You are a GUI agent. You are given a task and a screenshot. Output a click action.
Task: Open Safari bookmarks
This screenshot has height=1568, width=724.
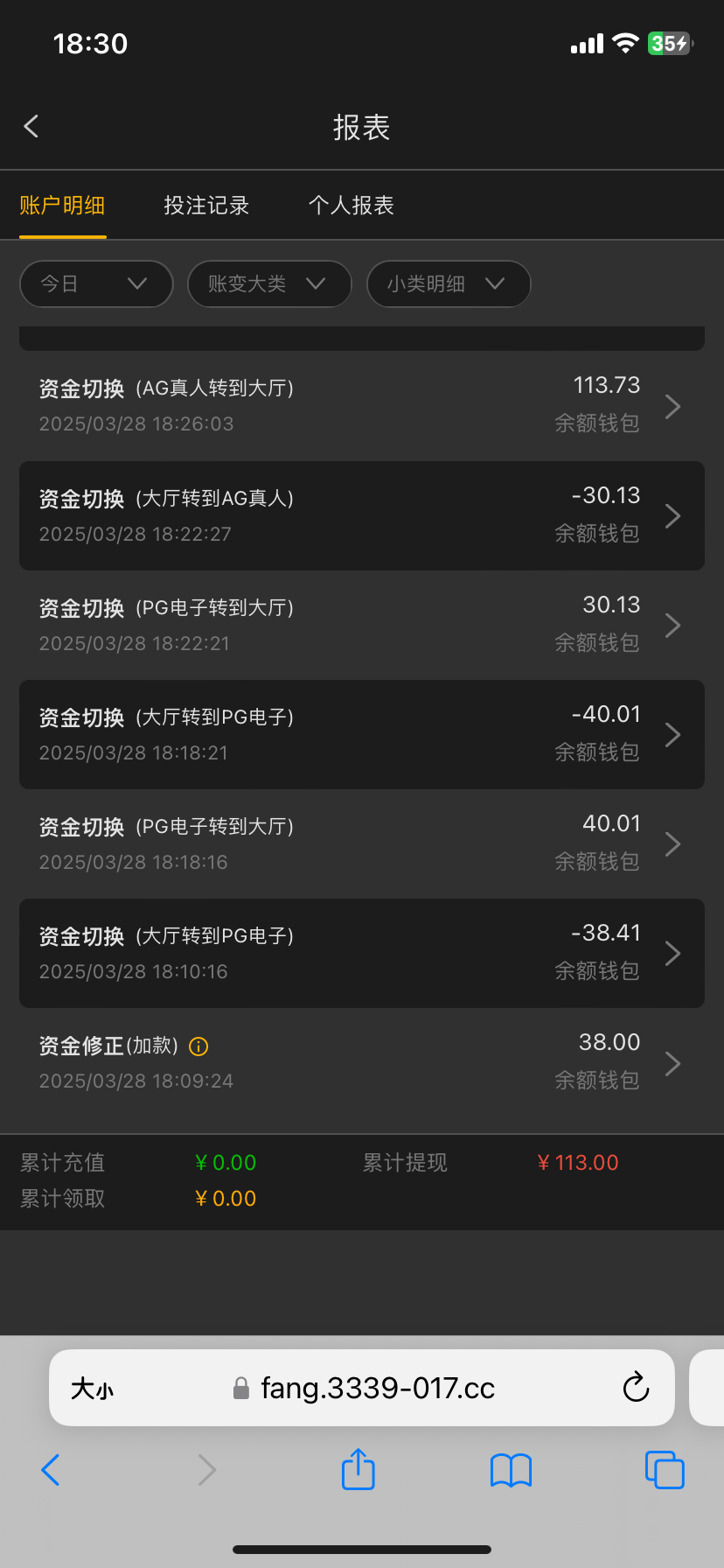(511, 1470)
